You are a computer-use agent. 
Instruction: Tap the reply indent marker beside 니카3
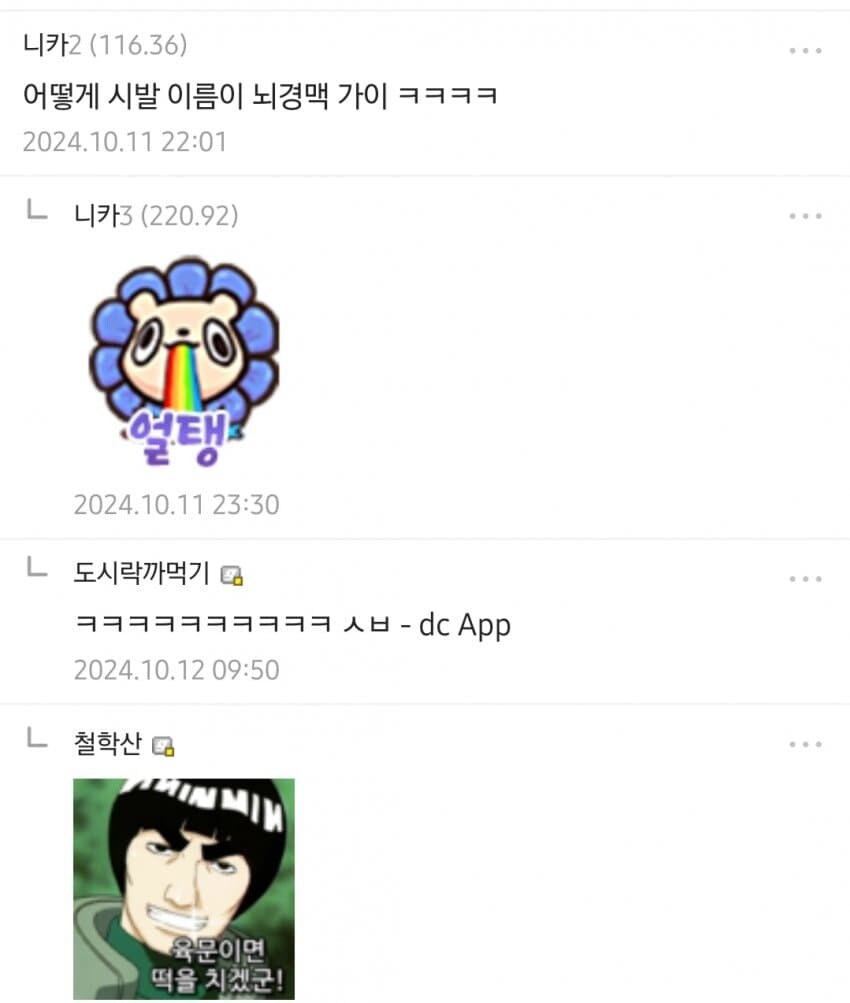click(x=35, y=208)
